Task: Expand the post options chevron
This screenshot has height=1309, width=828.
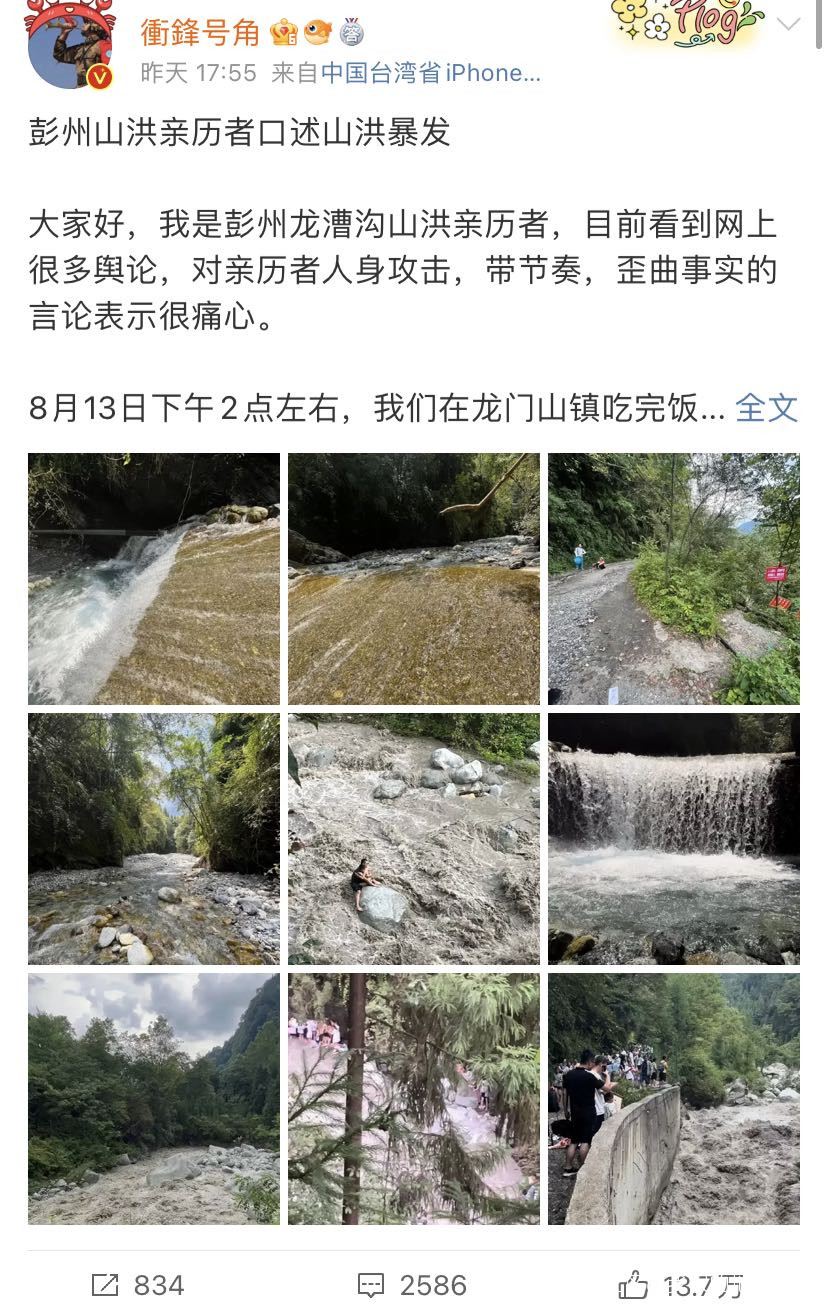Action: pyautogui.click(x=788, y=24)
